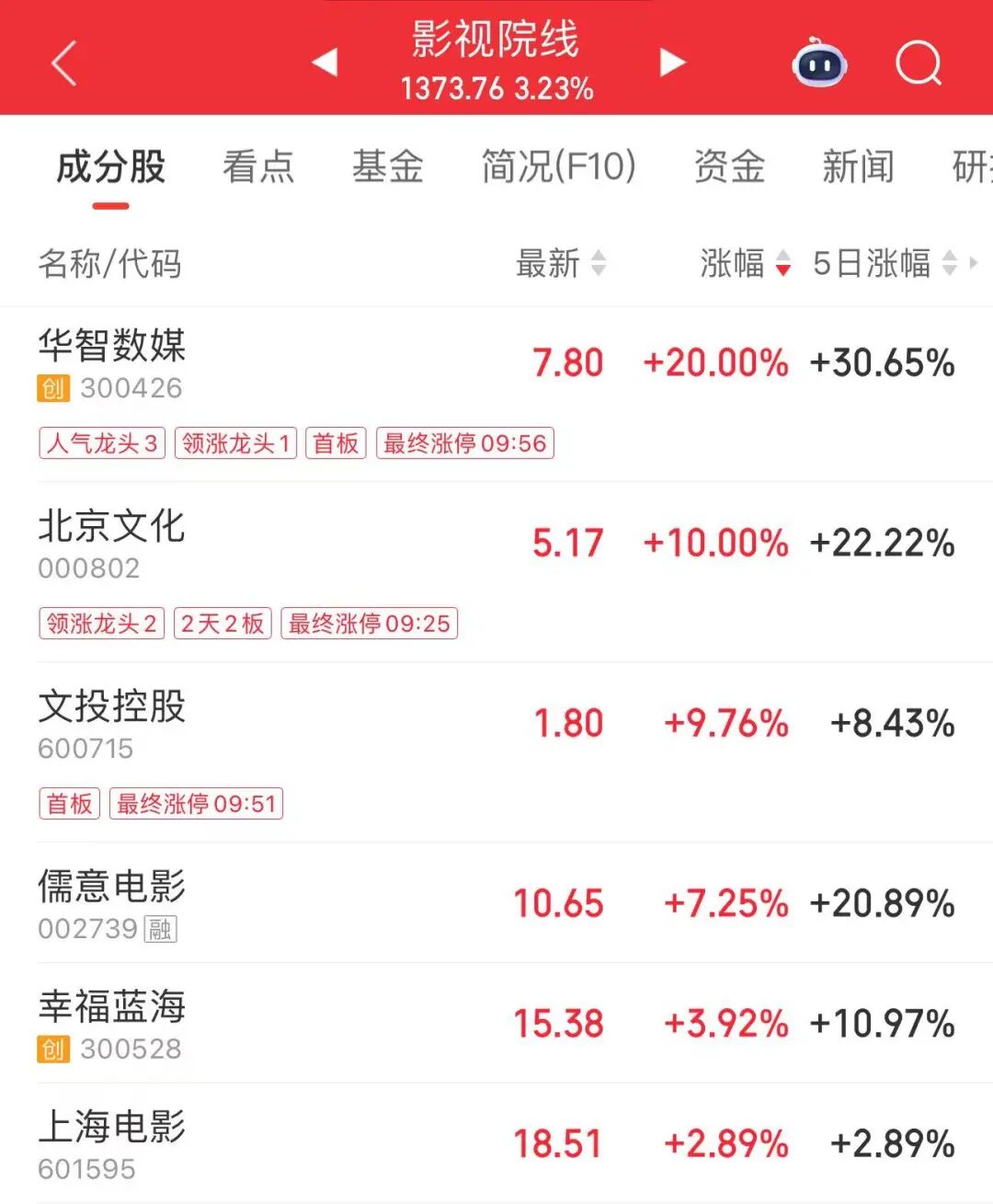Switch to the 资金 tab
The width and height of the screenshot is (993, 1204).
(x=729, y=167)
